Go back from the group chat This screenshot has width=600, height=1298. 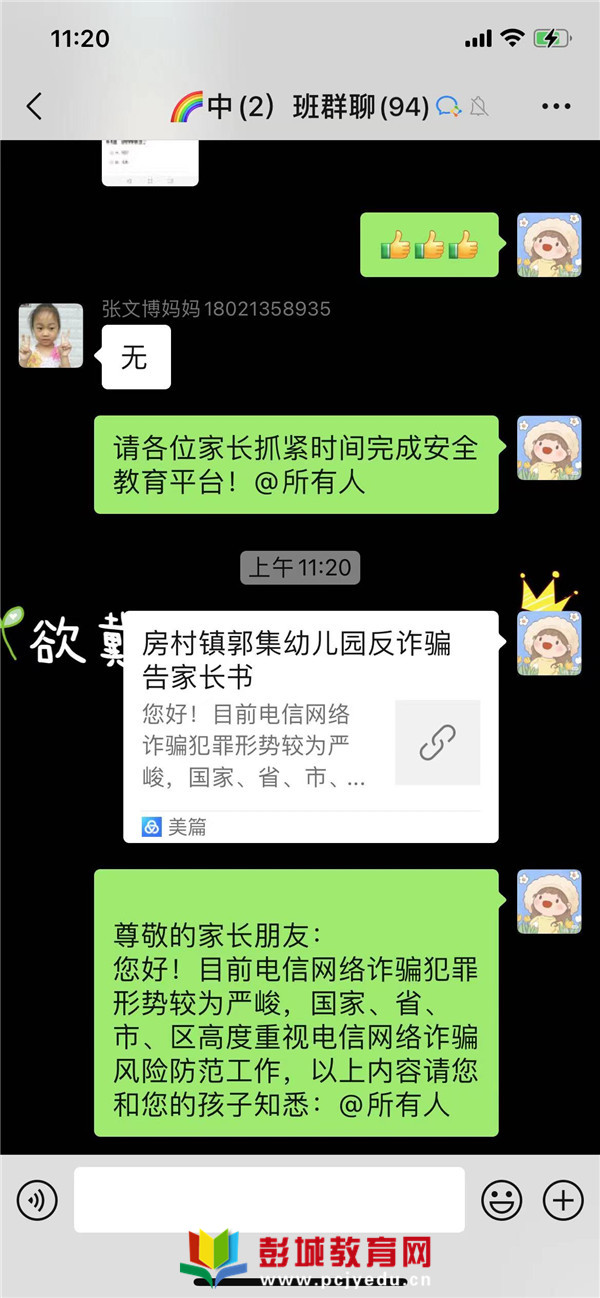coord(35,106)
